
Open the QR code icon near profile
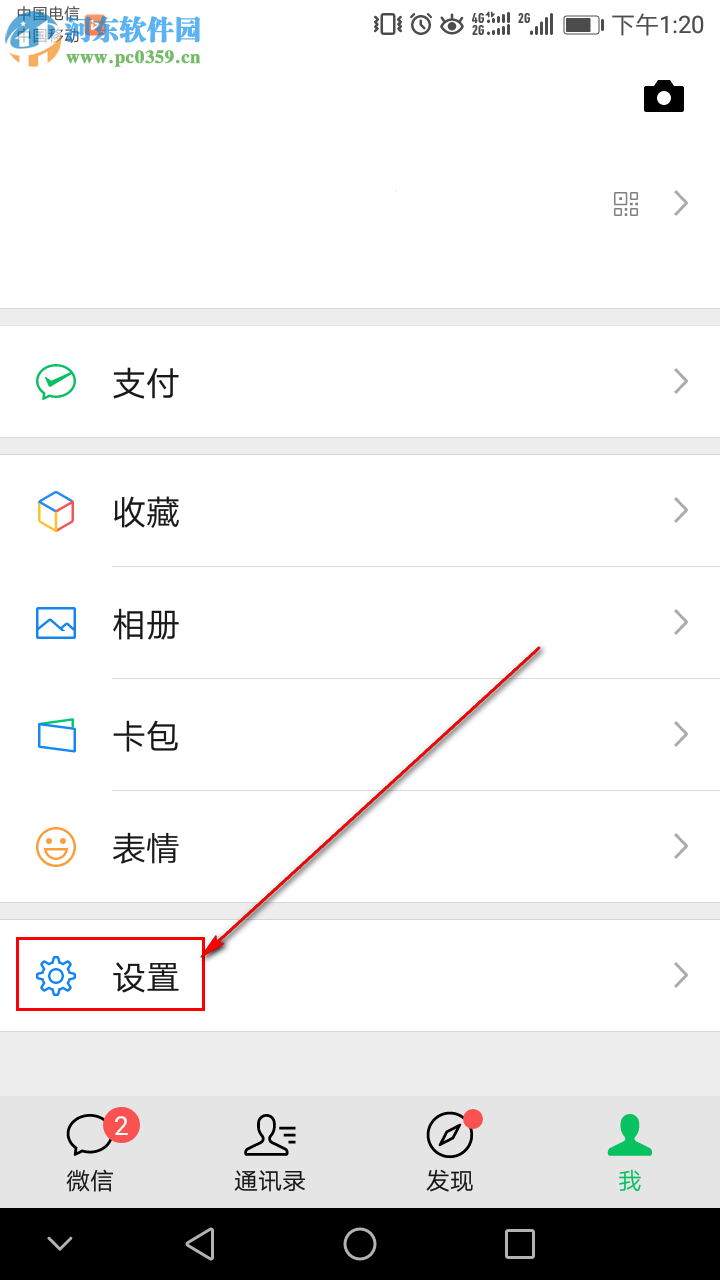click(x=626, y=203)
